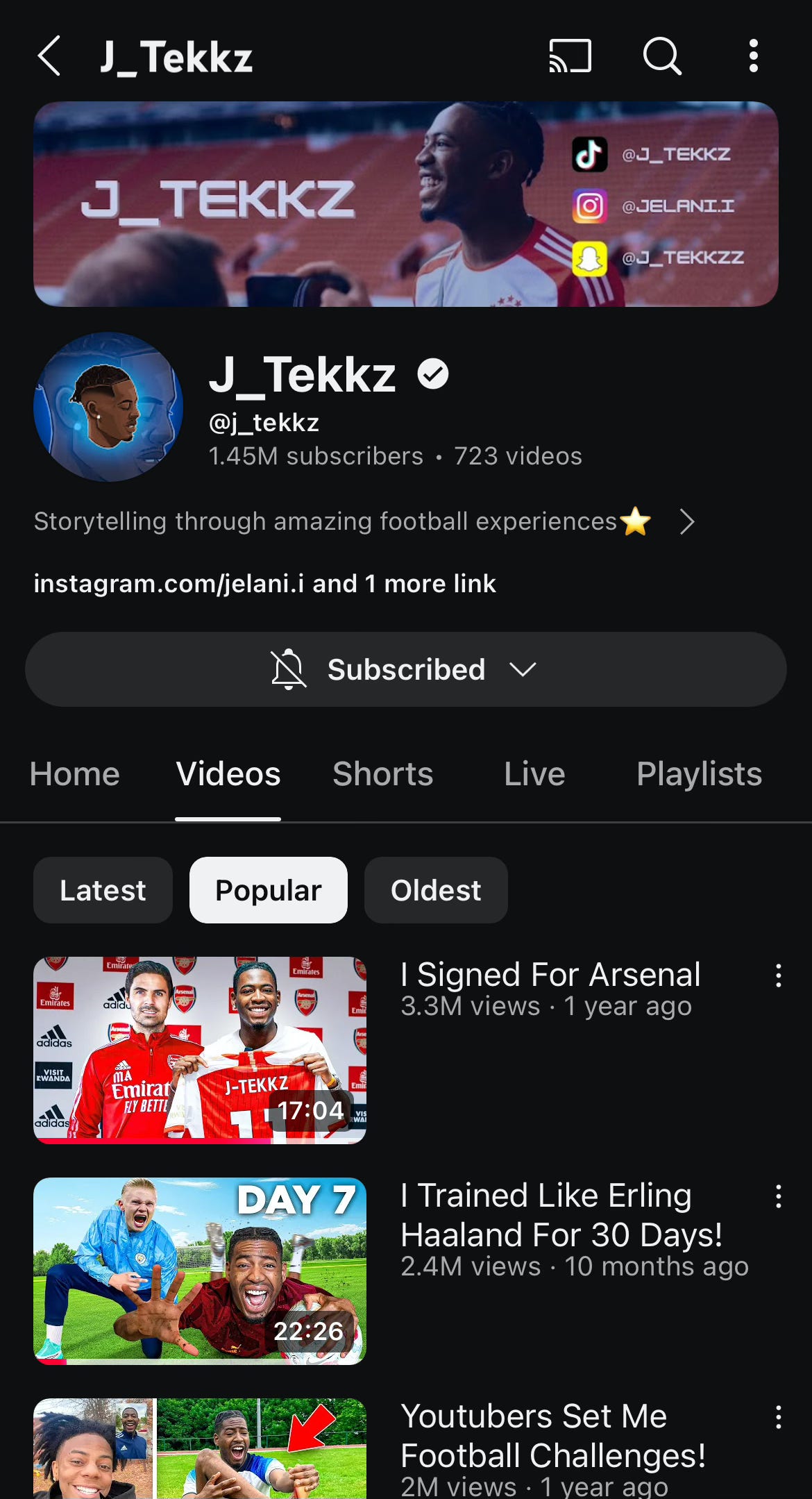
Task: Select the Popular filter chip
Action: click(x=269, y=890)
